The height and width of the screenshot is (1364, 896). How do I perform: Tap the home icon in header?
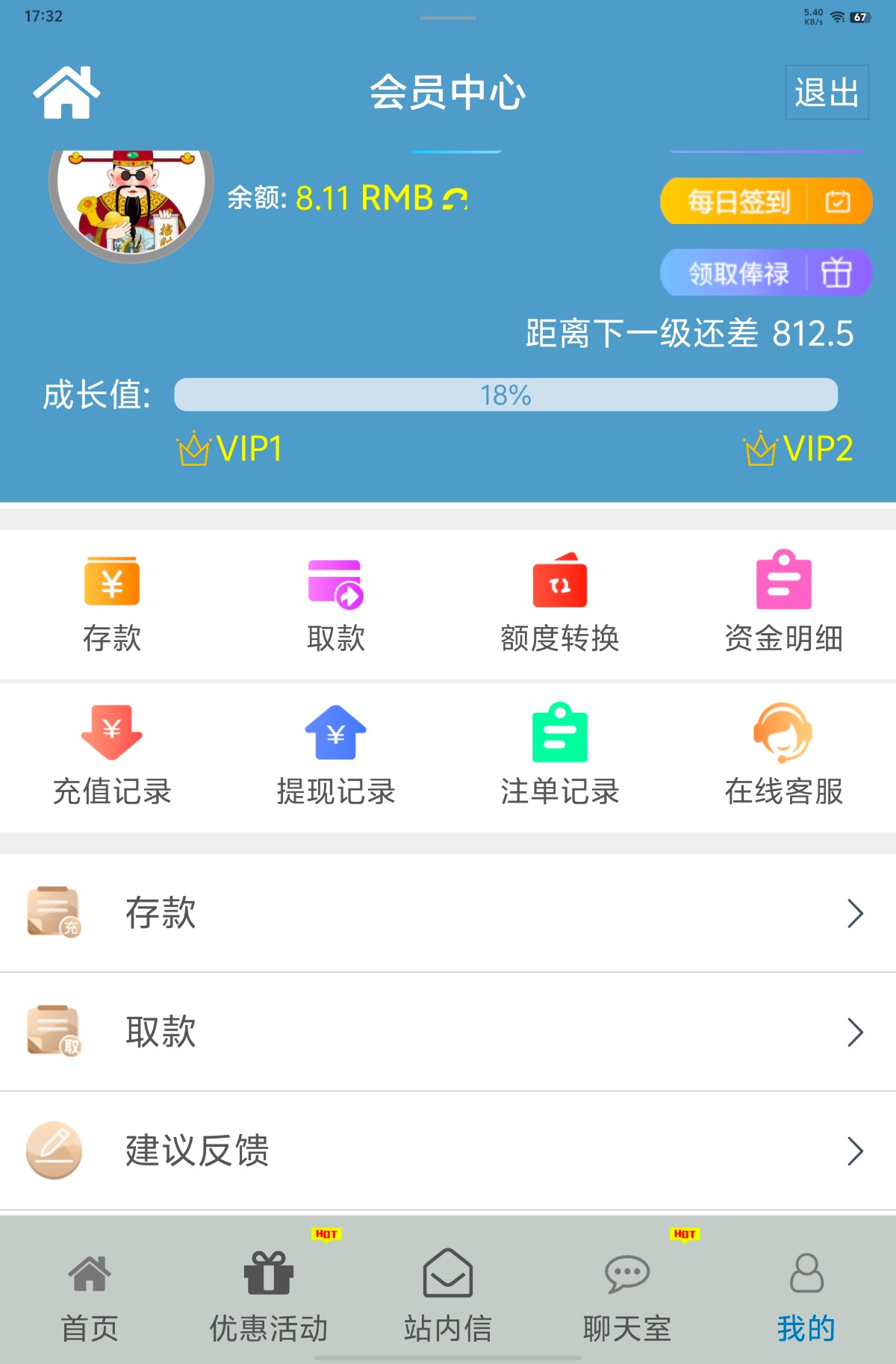(x=66, y=93)
